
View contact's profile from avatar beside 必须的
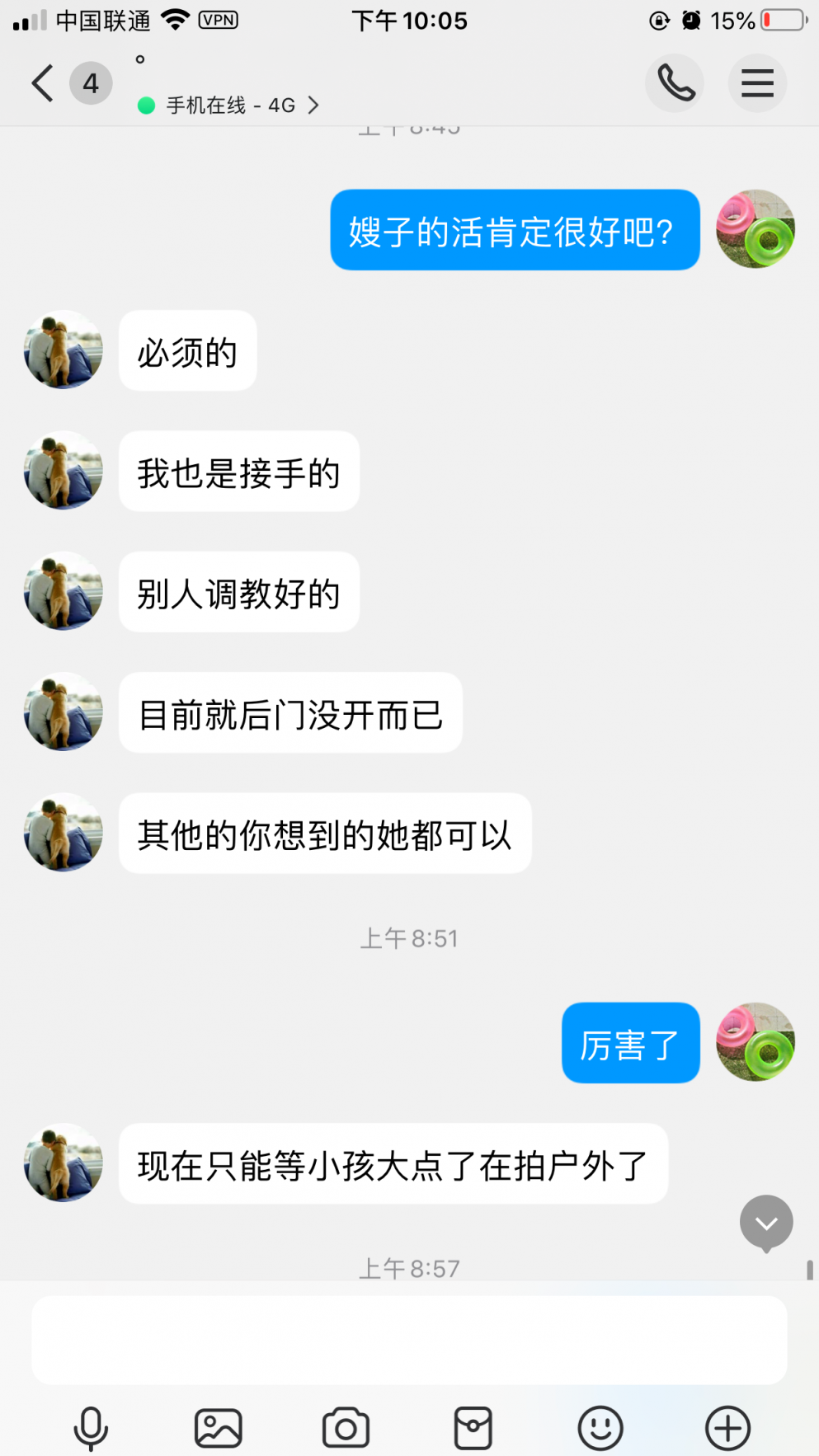coord(64,350)
